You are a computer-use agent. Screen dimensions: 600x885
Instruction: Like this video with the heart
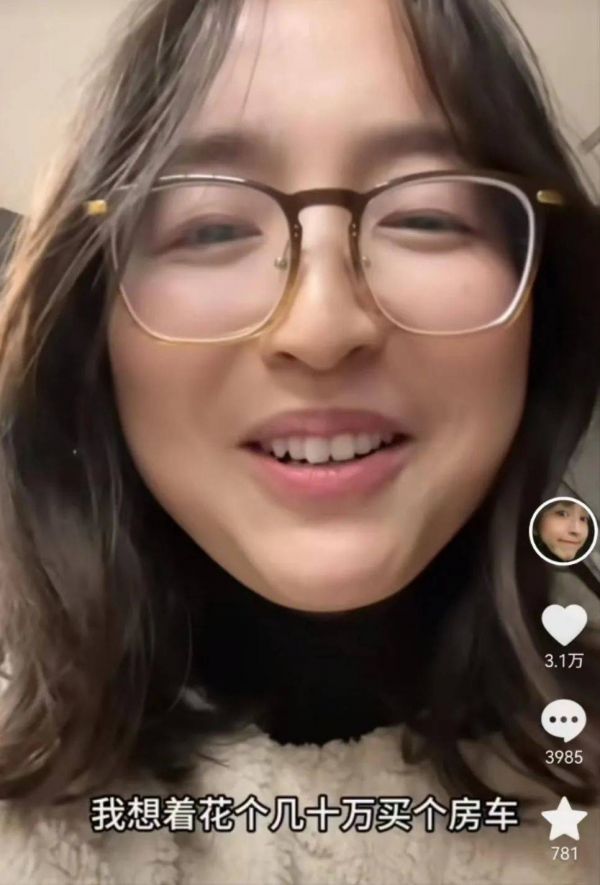564,625
